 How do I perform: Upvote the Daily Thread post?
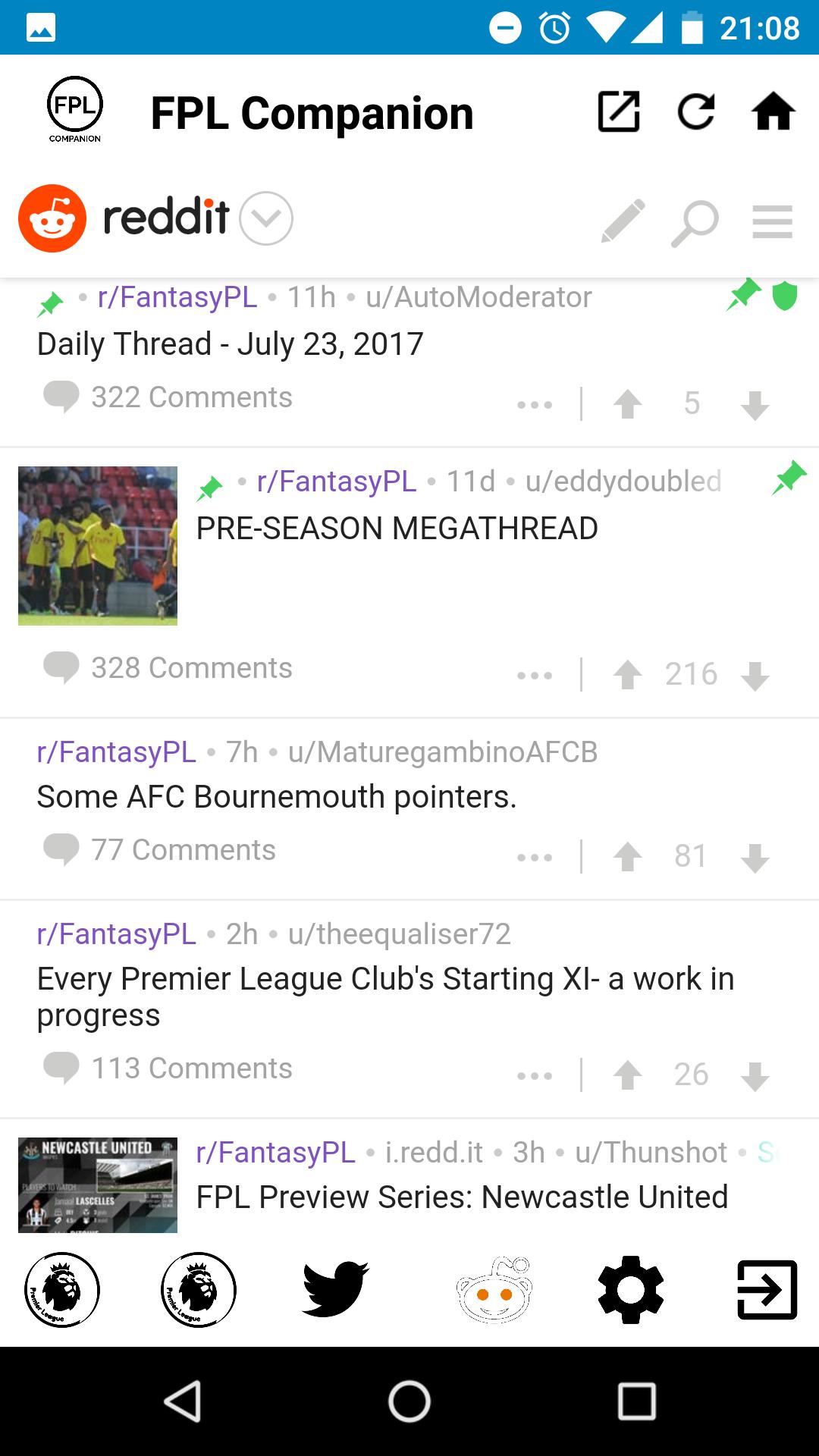tap(627, 404)
